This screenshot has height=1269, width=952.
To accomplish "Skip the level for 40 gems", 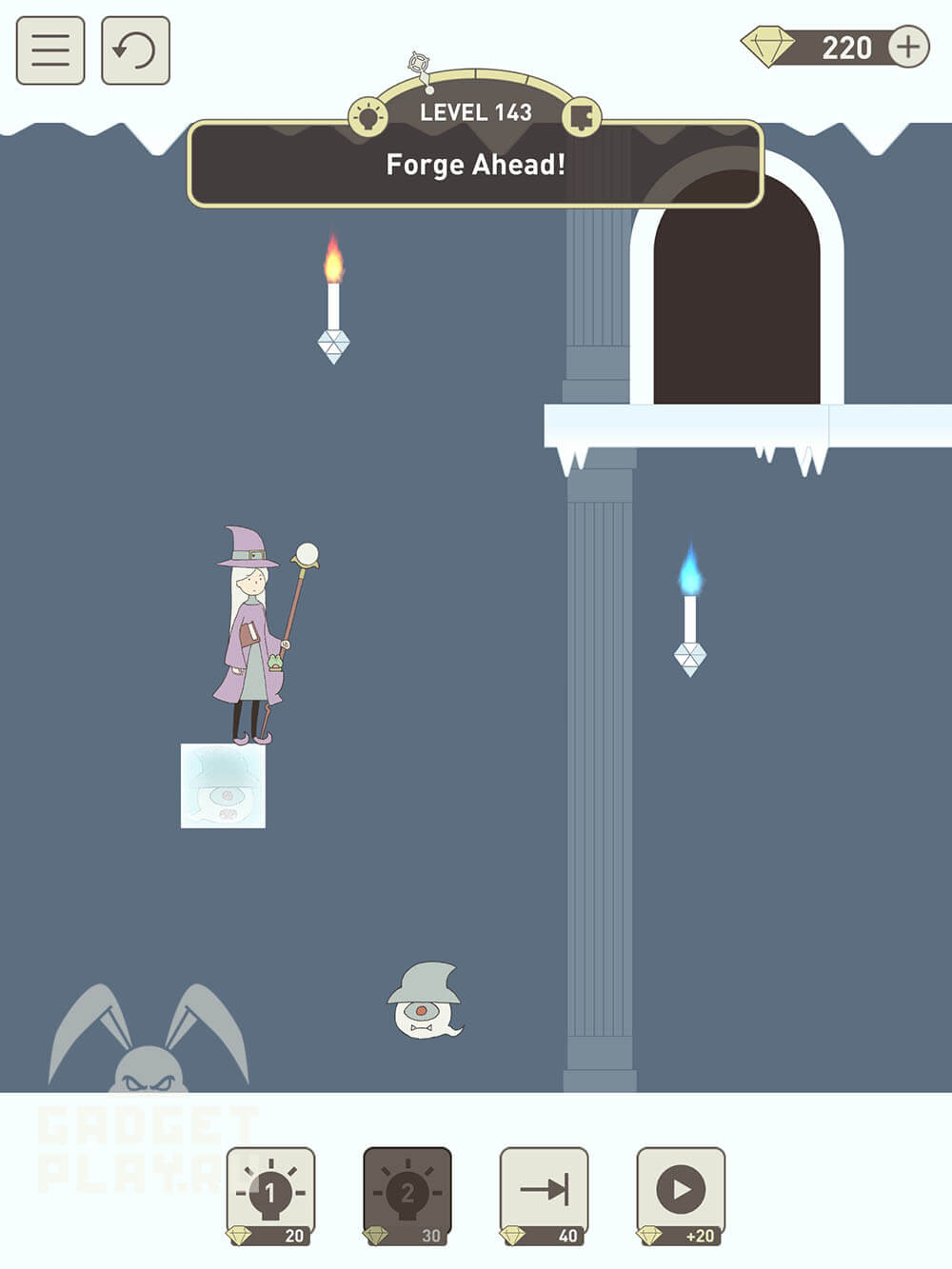I will (544, 1196).
